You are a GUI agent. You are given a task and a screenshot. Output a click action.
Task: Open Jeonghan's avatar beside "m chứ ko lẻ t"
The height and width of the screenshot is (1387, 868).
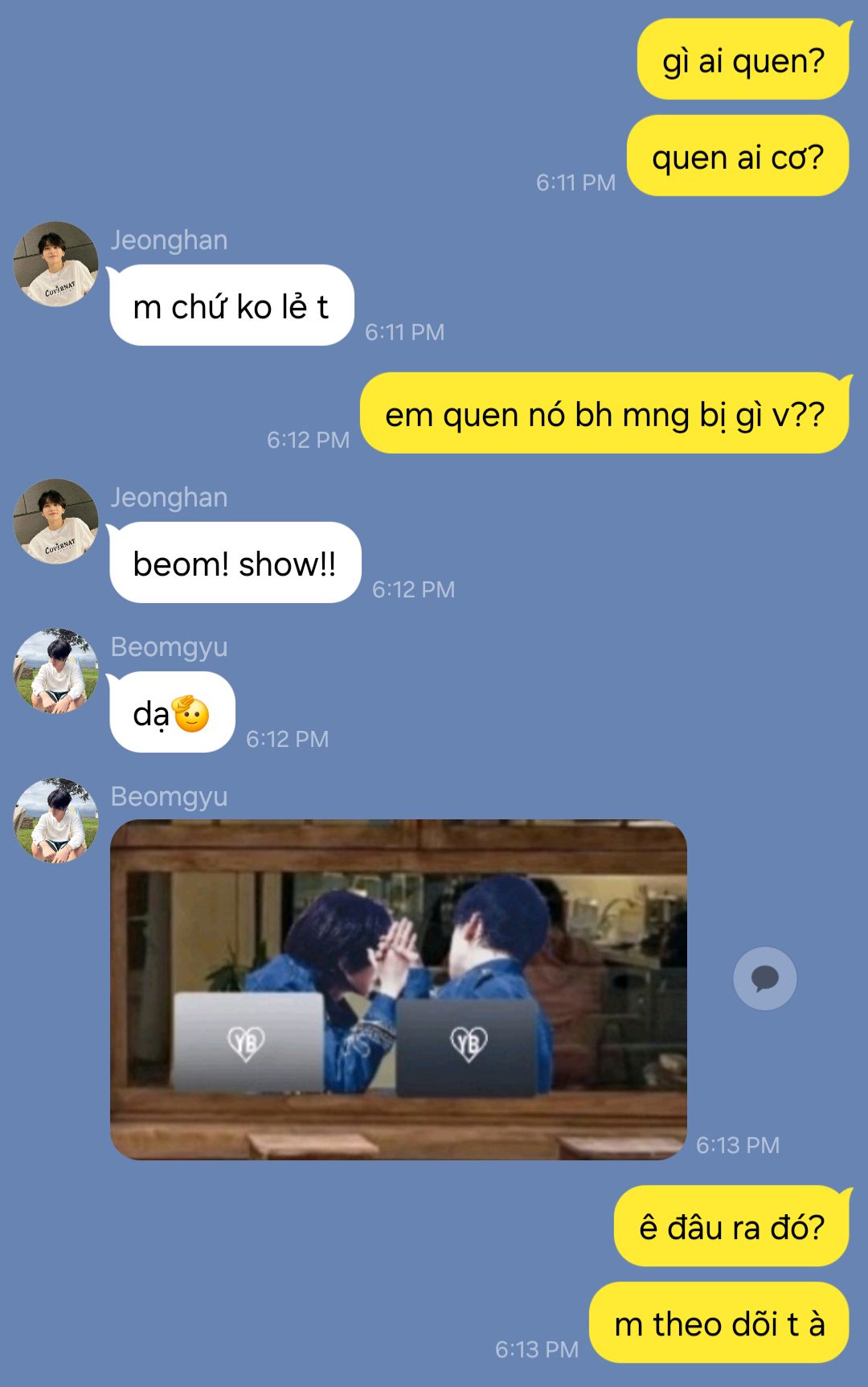[x=55, y=264]
